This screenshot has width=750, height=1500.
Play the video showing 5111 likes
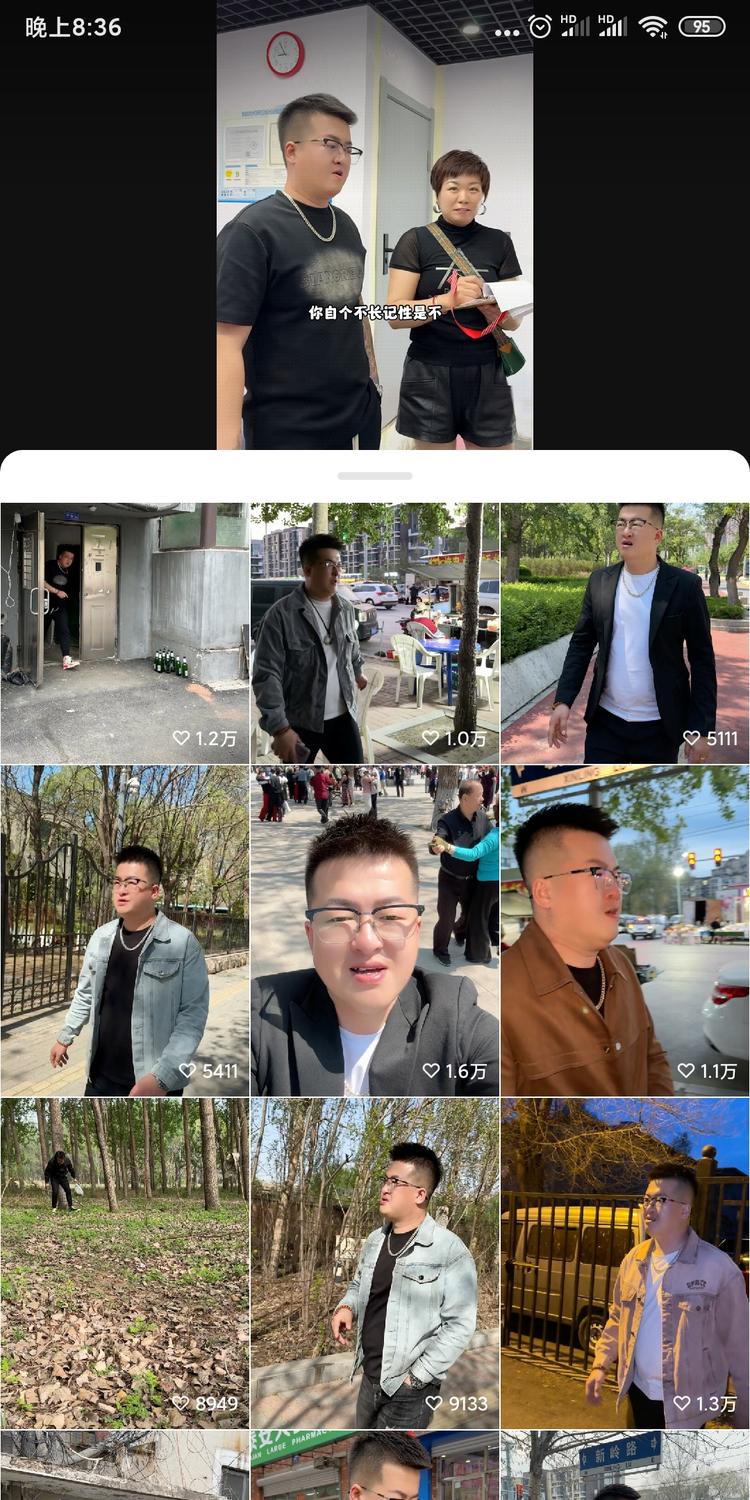point(625,633)
